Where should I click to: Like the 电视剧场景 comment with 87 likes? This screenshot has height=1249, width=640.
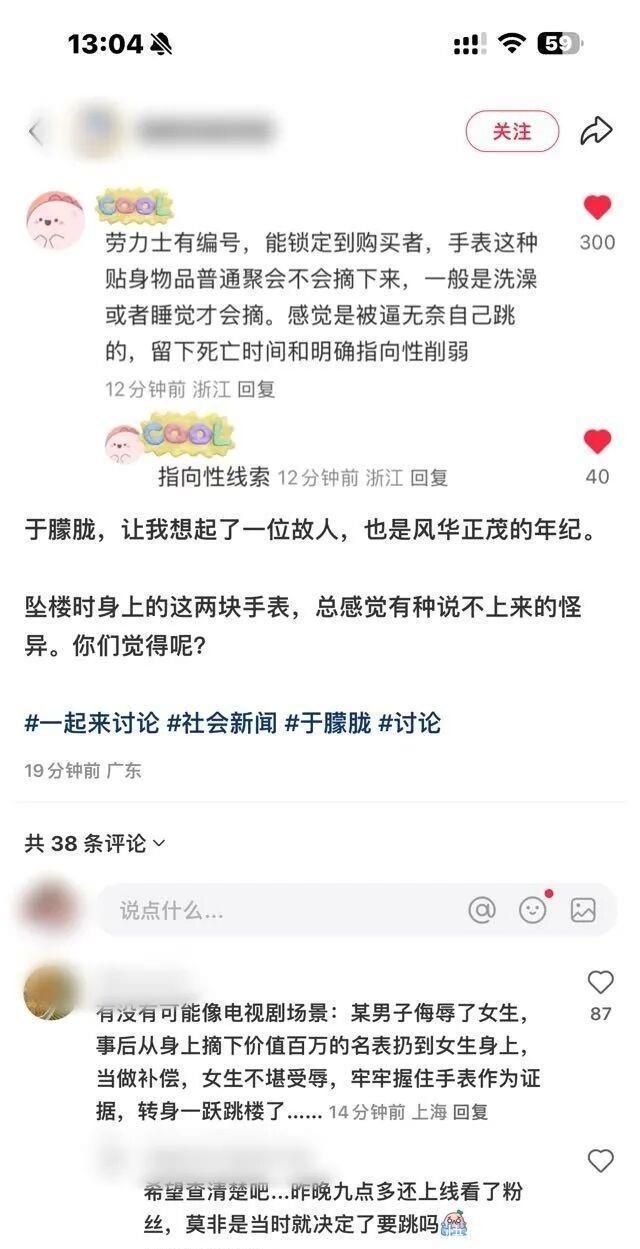coord(600,982)
